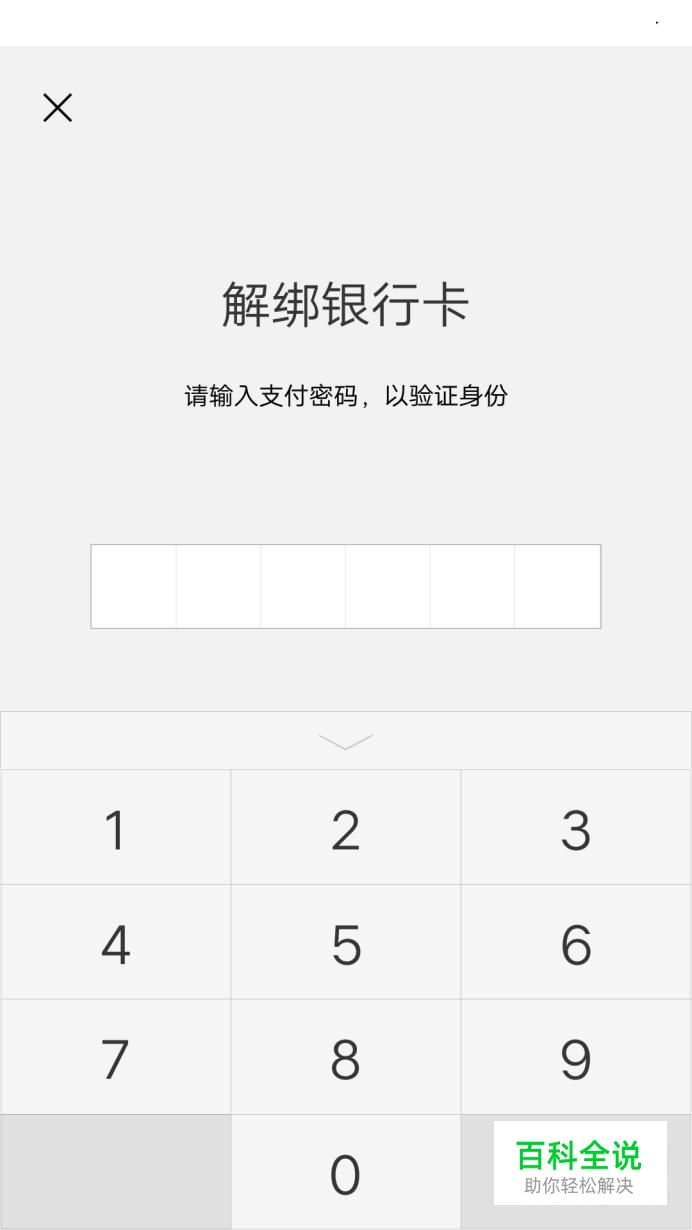Enter digit 8 on the keypad
The height and width of the screenshot is (1230, 692).
[345, 1058]
